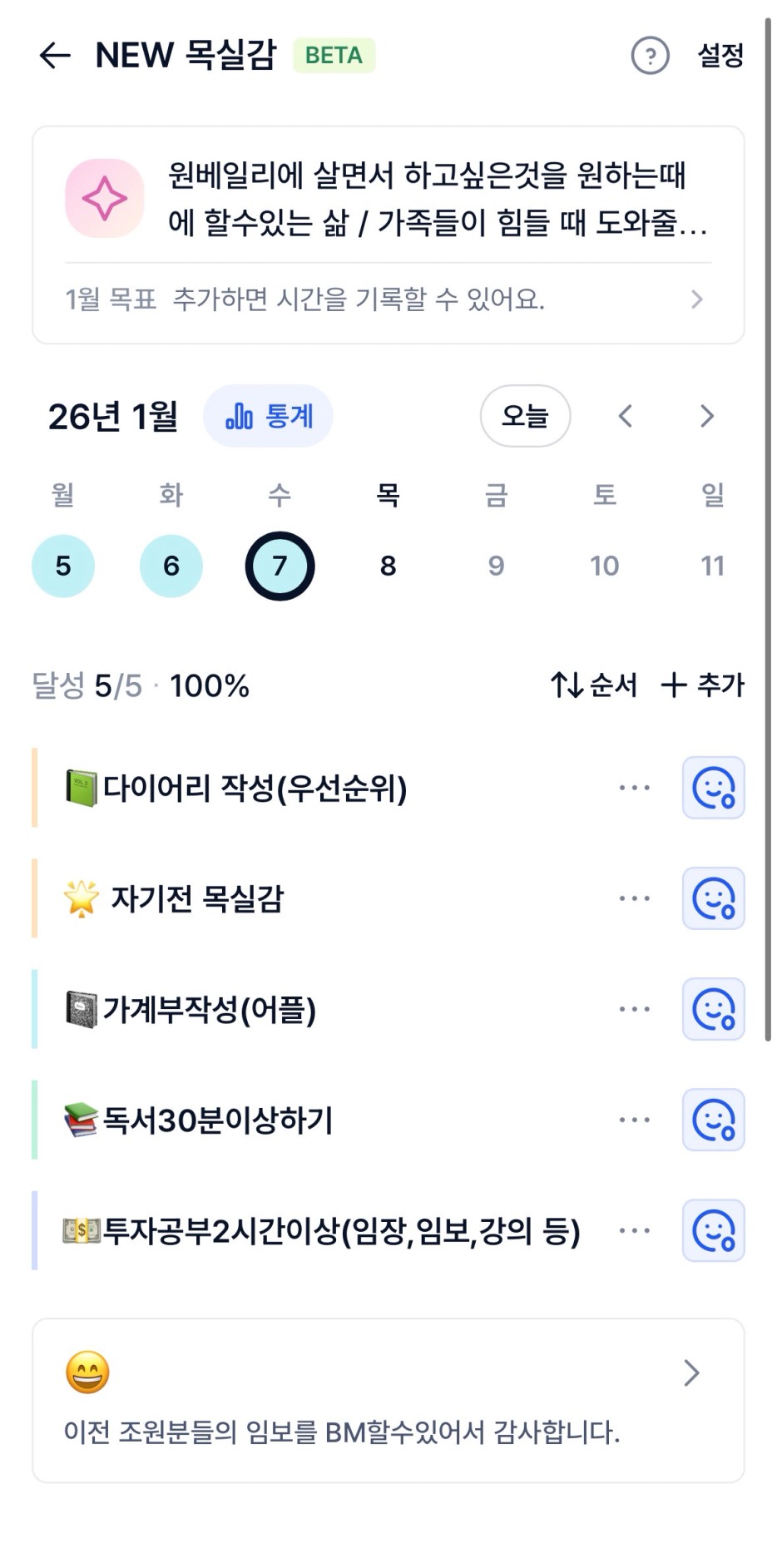Tap the smiley check for 독서30분이상하기

[x=713, y=1120]
